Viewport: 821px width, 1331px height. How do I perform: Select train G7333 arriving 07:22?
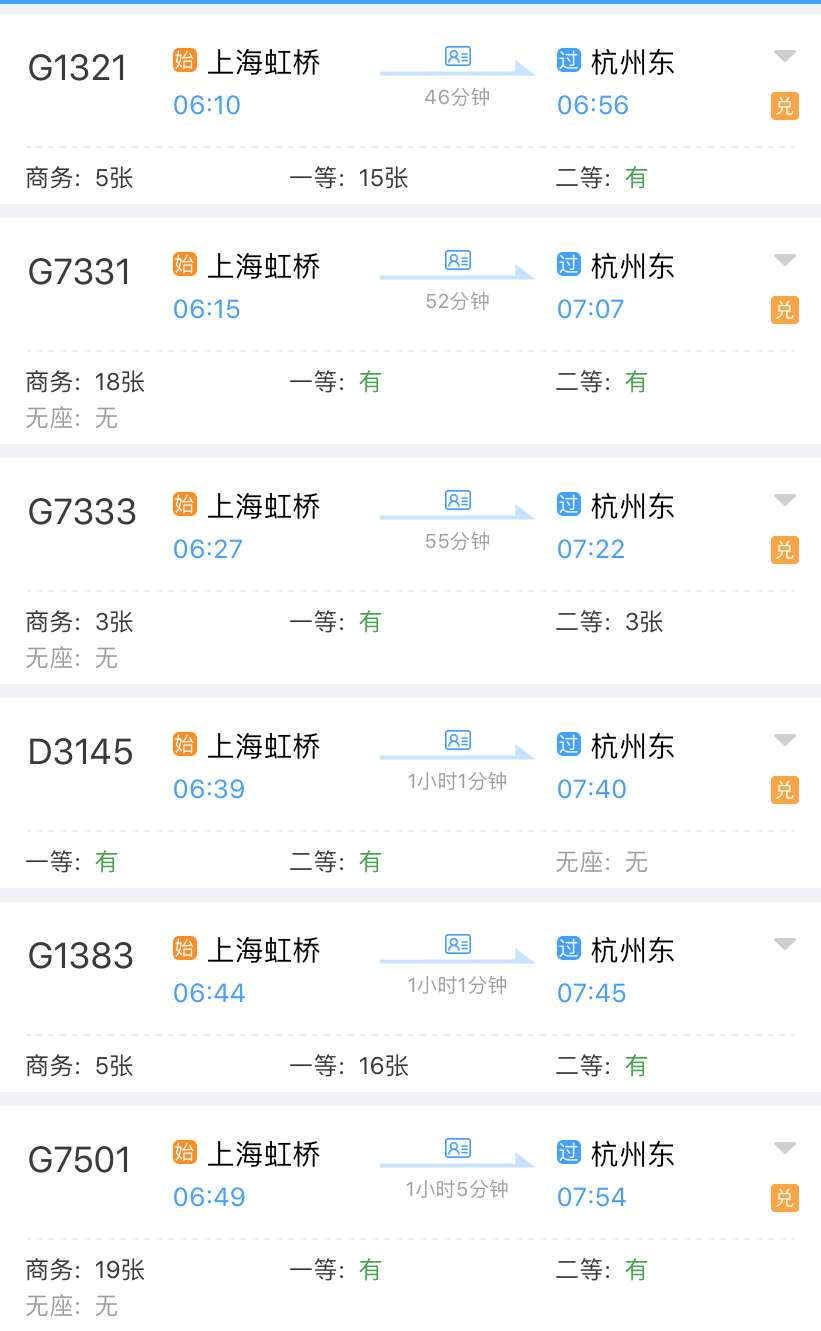410,571
